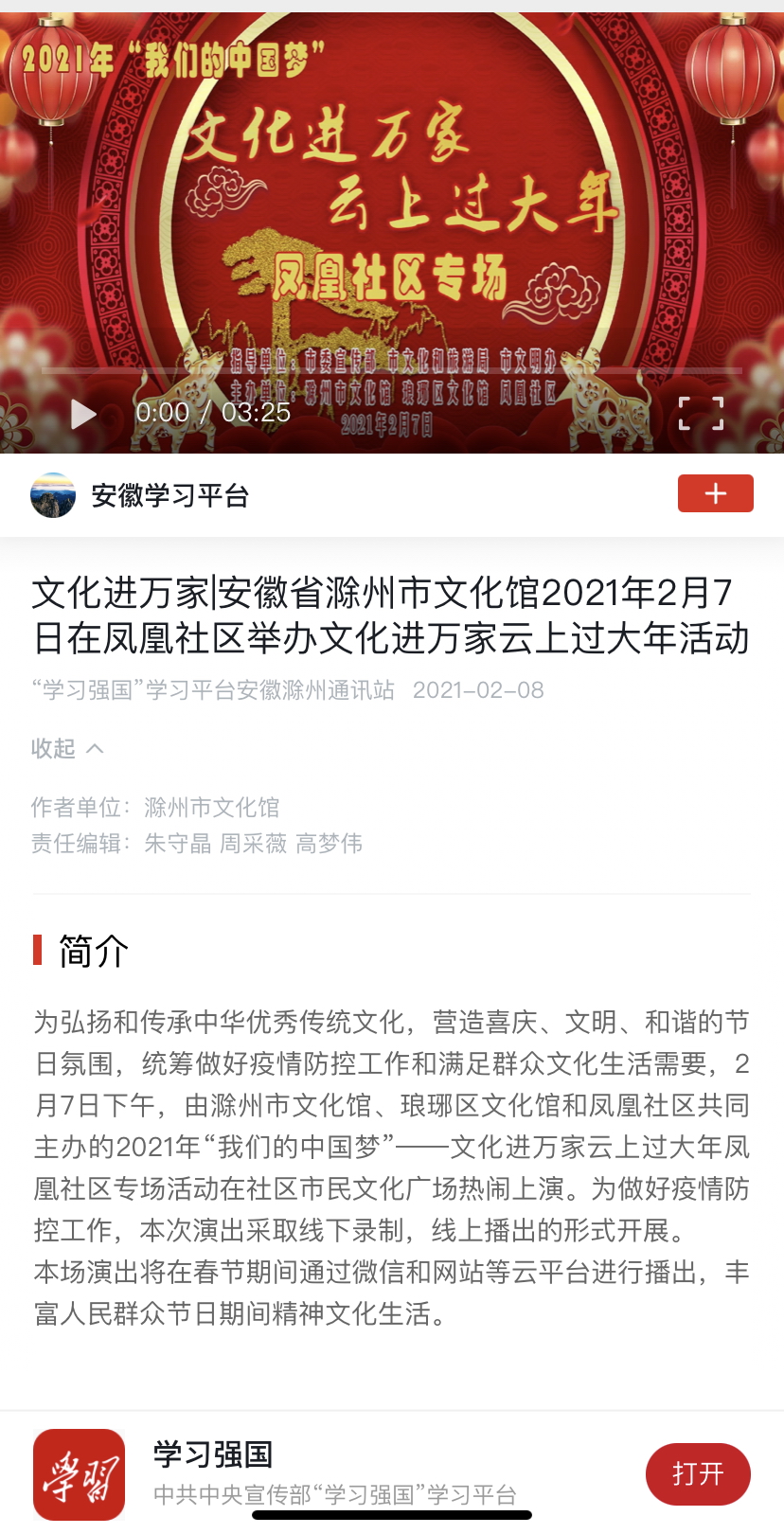The height and width of the screenshot is (1534, 784).
Task: Open the 安徽学习平台 profile
Action: pyautogui.click(x=169, y=495)
